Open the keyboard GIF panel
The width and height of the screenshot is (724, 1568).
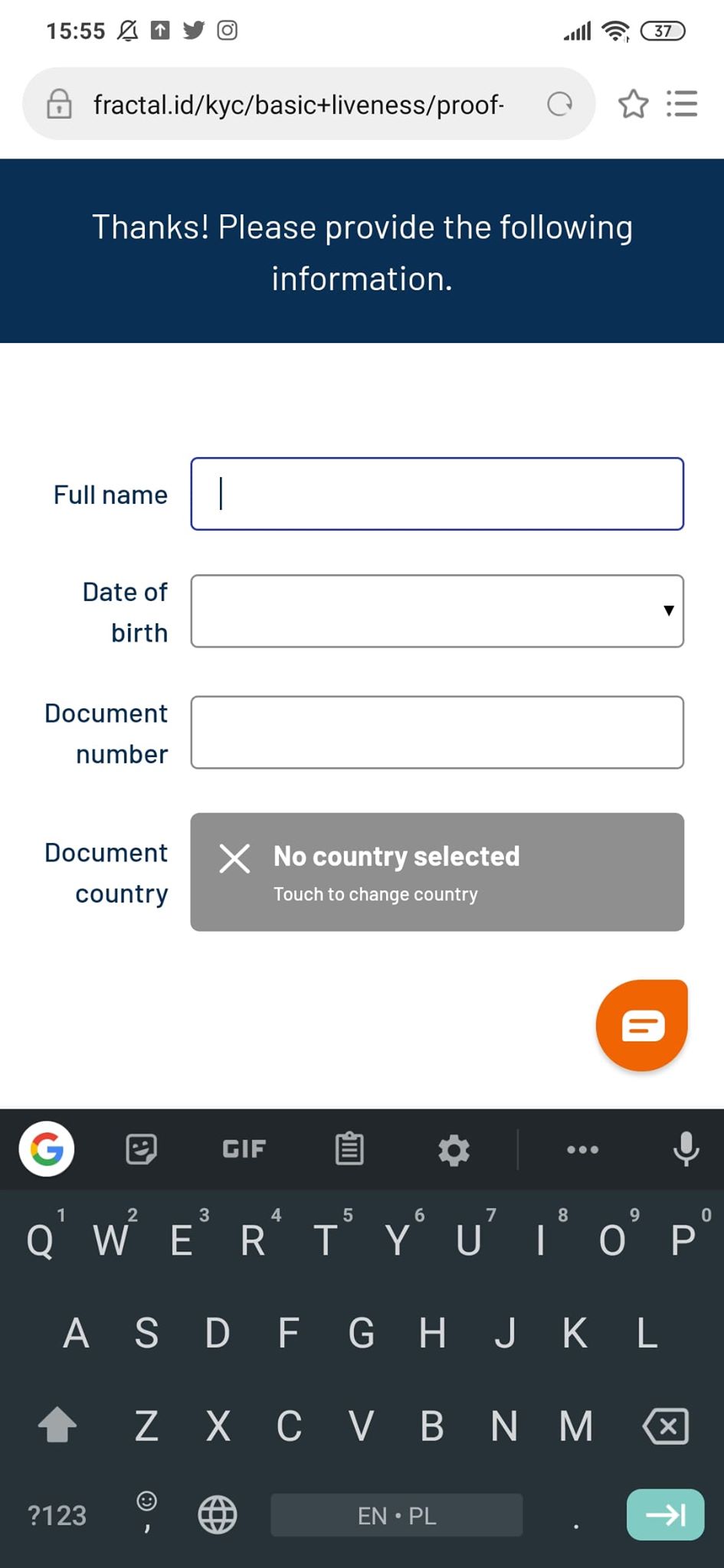[244, 1148]
